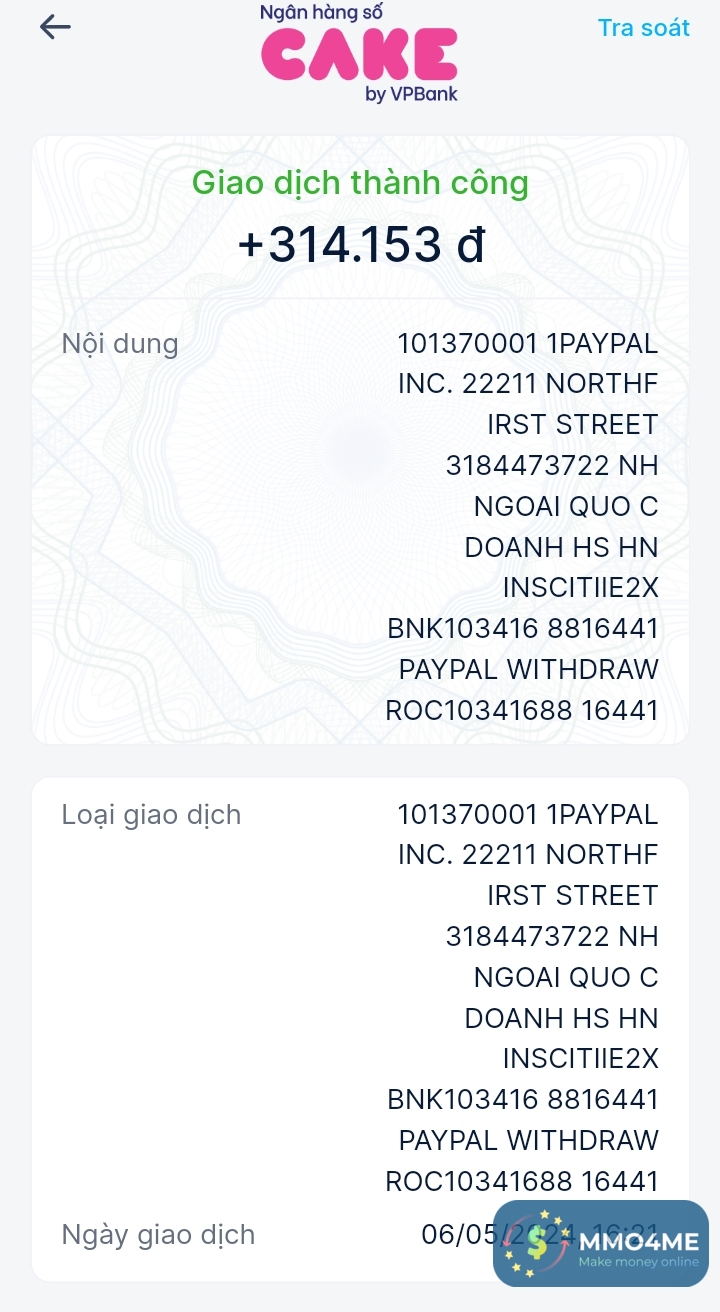720x1312 pixels.
Task: Go back using the top arrow
Action: (55, 27)
